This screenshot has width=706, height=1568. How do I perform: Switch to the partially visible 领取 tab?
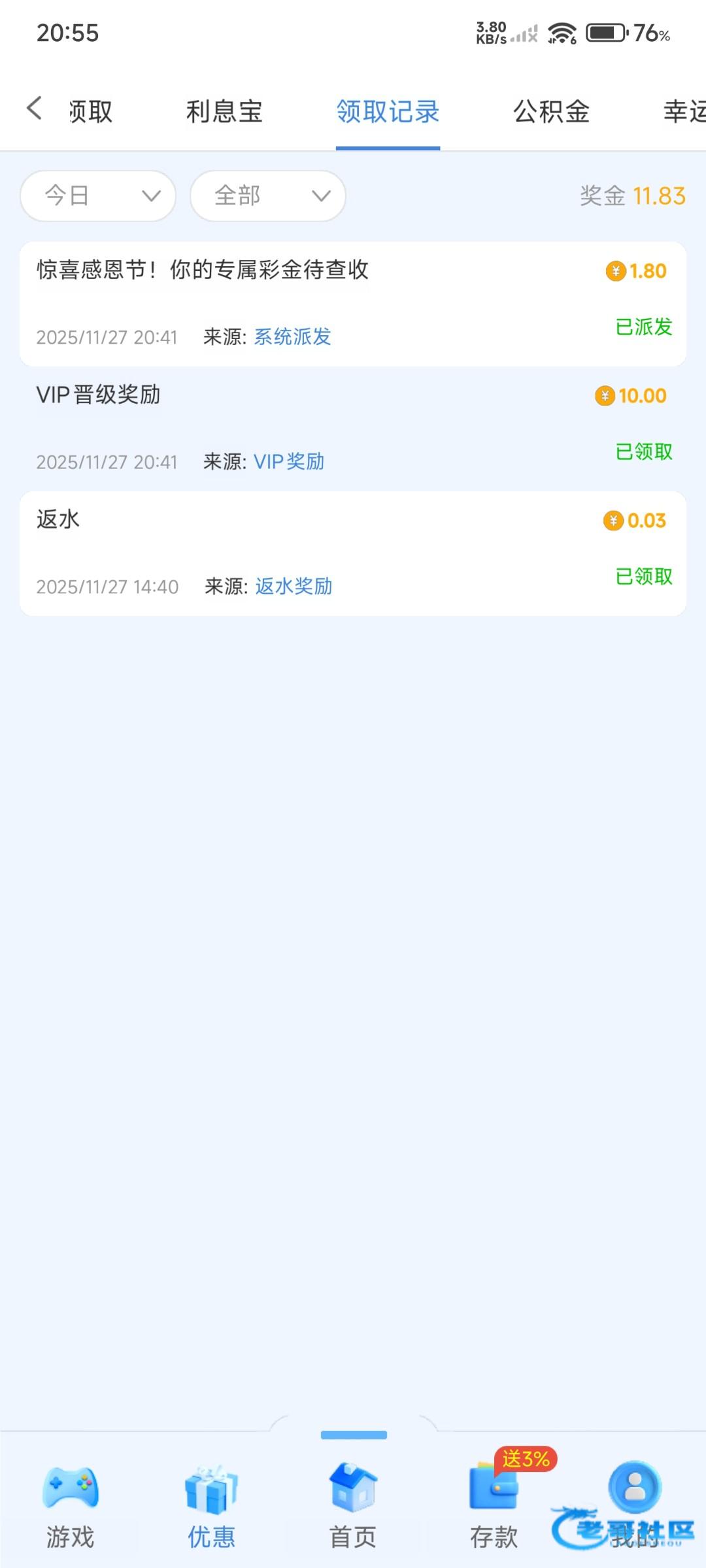[90, 112]
